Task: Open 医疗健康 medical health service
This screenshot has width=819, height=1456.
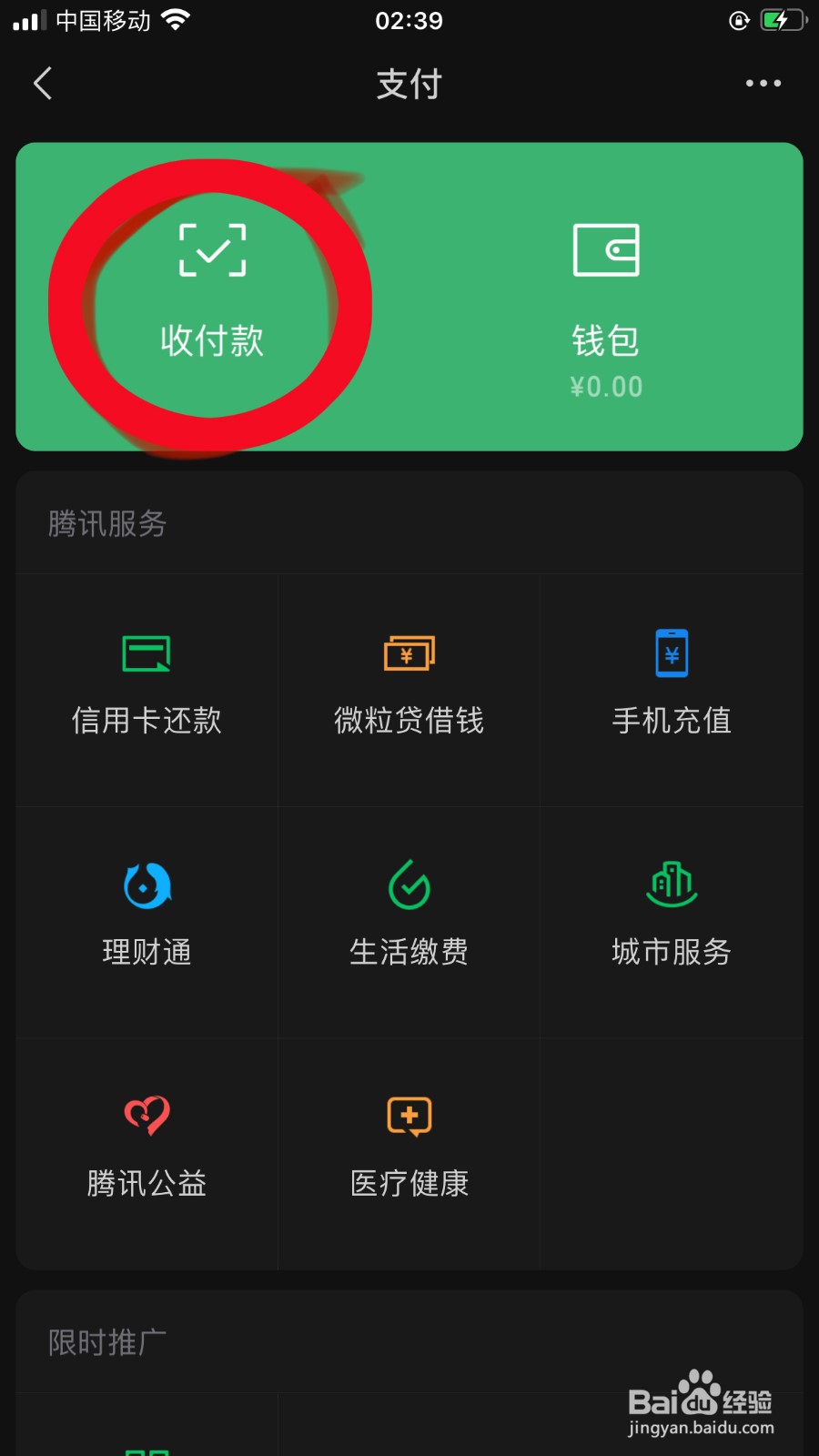Action: tap(409, 1149)
